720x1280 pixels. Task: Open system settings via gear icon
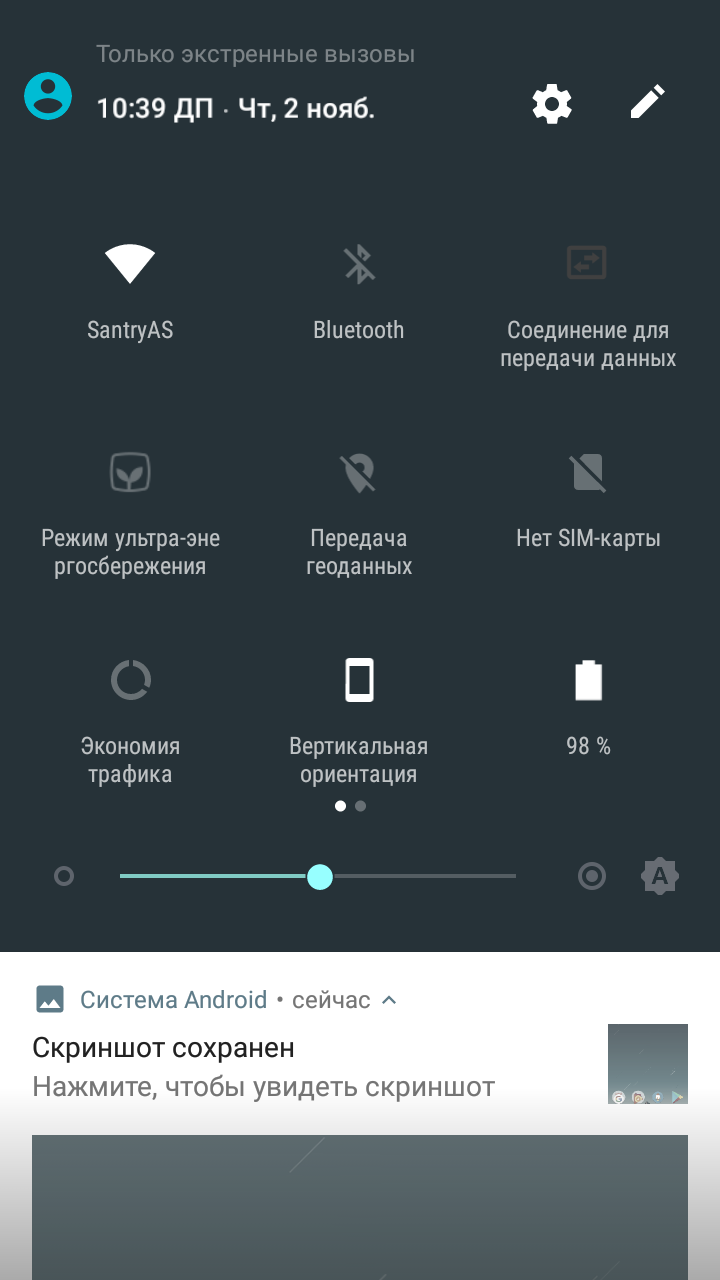[552, 104]
